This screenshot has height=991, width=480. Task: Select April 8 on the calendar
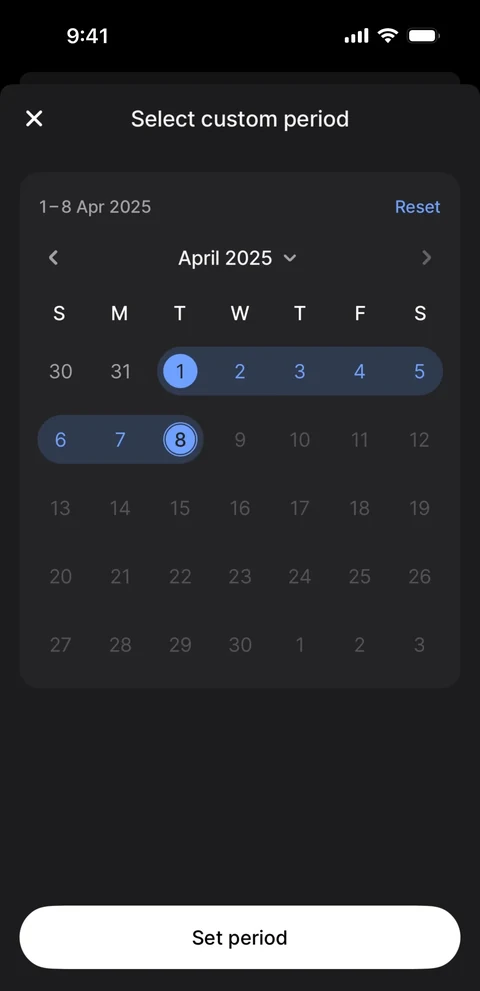[180, 439]
